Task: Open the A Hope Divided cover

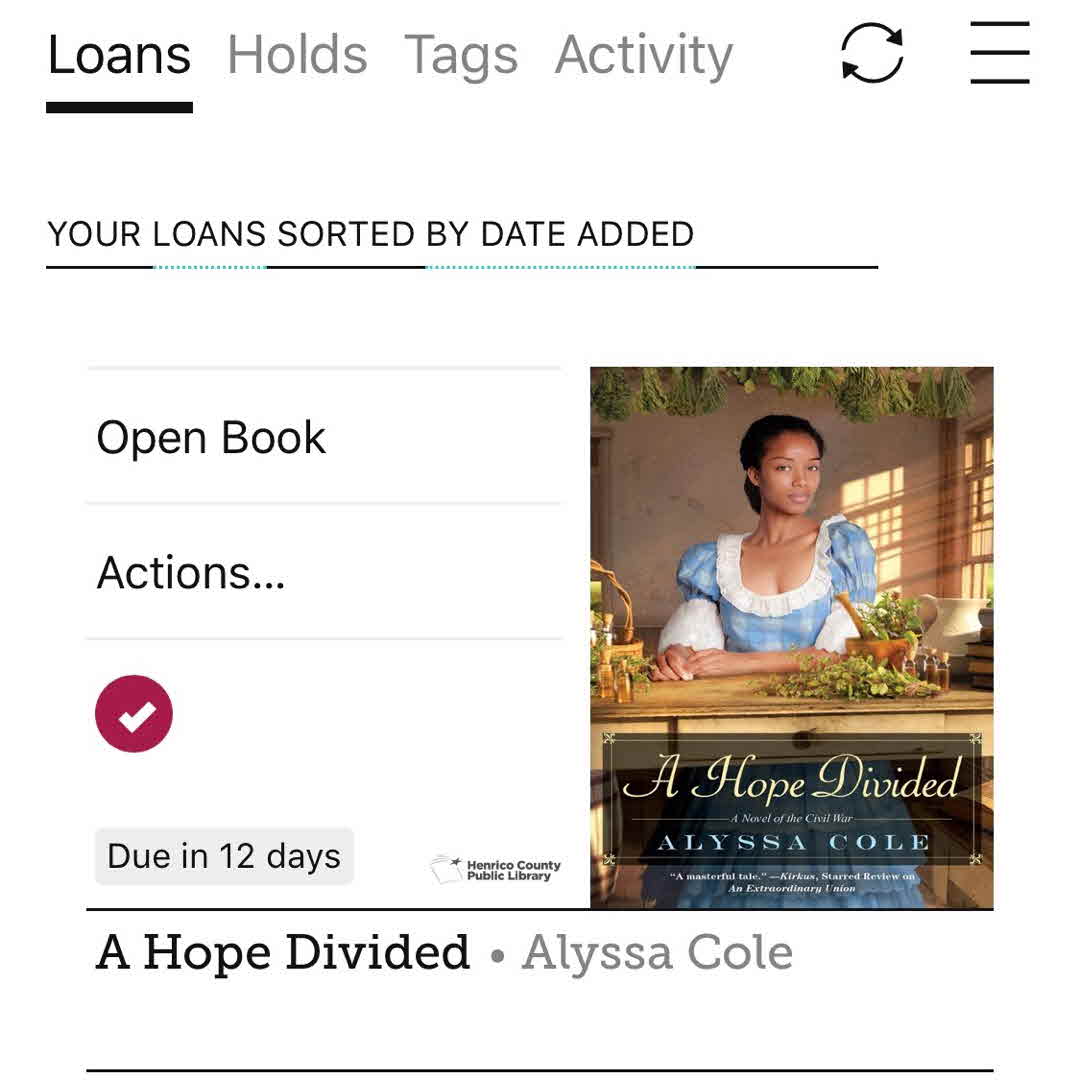Action: click(x=791, y=638)
